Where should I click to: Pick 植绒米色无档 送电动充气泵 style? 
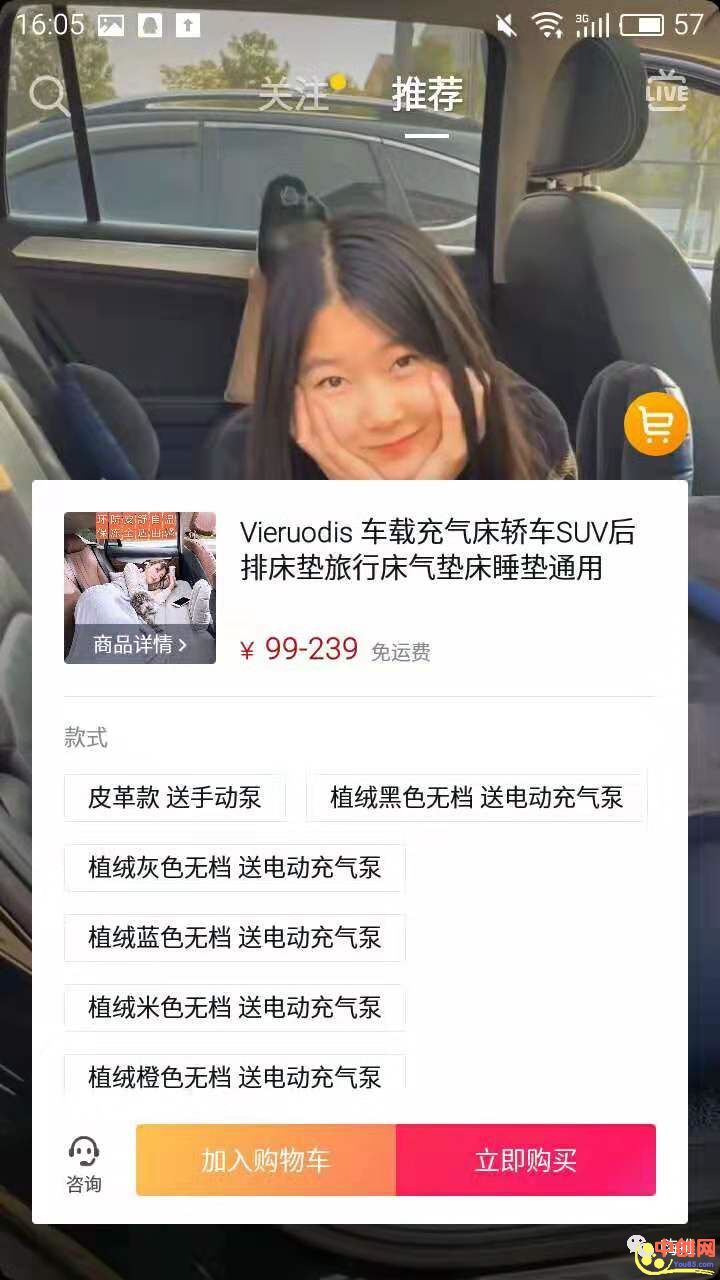235,1007
